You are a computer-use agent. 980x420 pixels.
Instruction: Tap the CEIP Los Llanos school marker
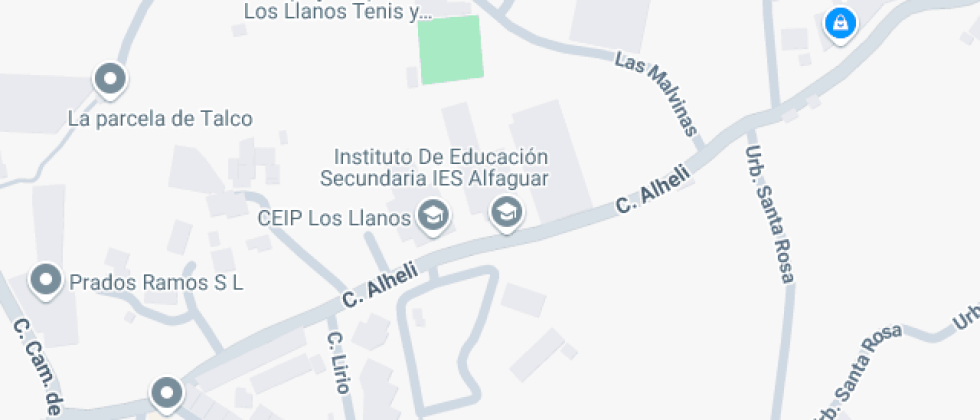[433, 216]
